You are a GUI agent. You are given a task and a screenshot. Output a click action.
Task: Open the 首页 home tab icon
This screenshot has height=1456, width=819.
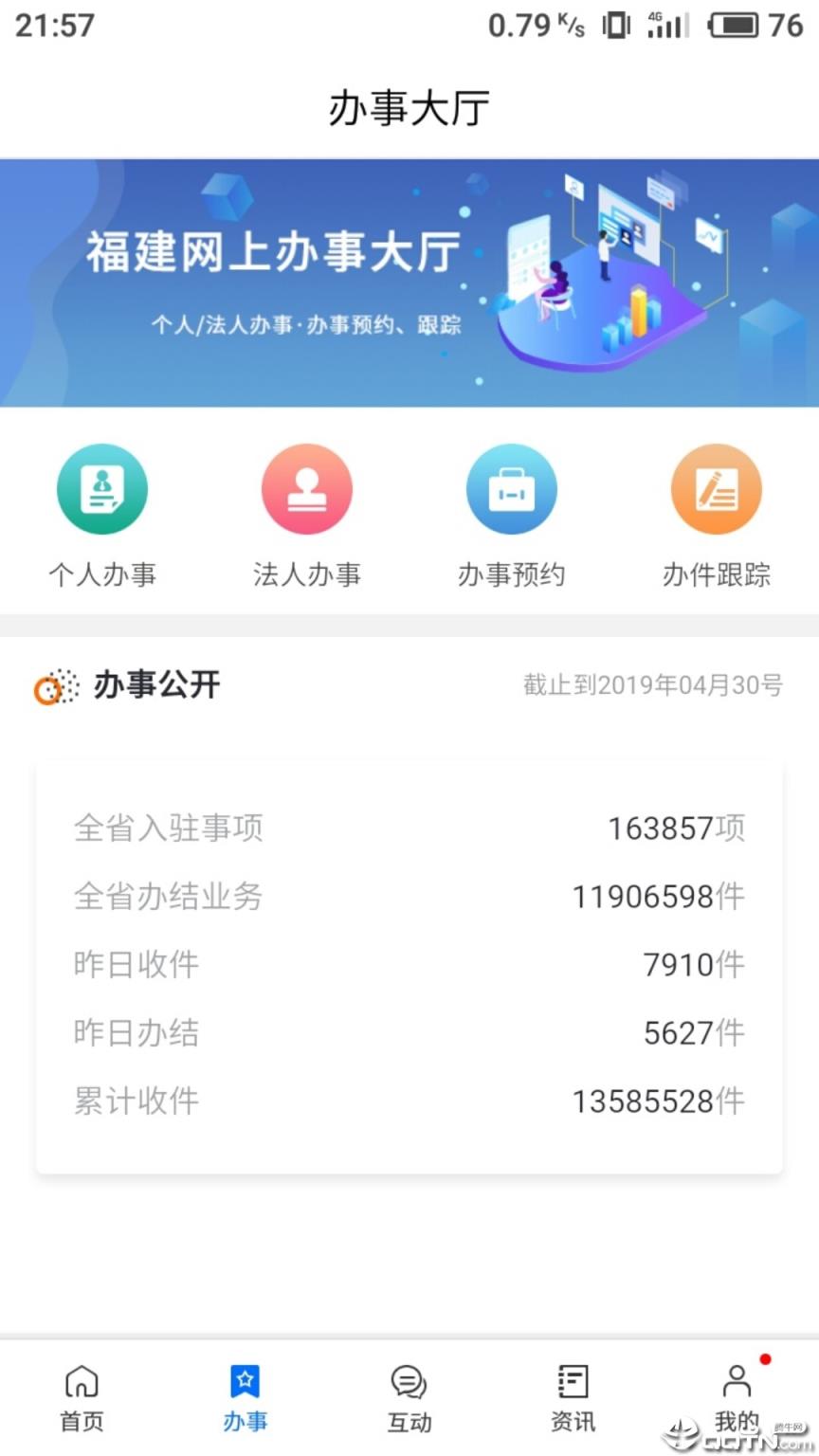(x=82, y=1384)
